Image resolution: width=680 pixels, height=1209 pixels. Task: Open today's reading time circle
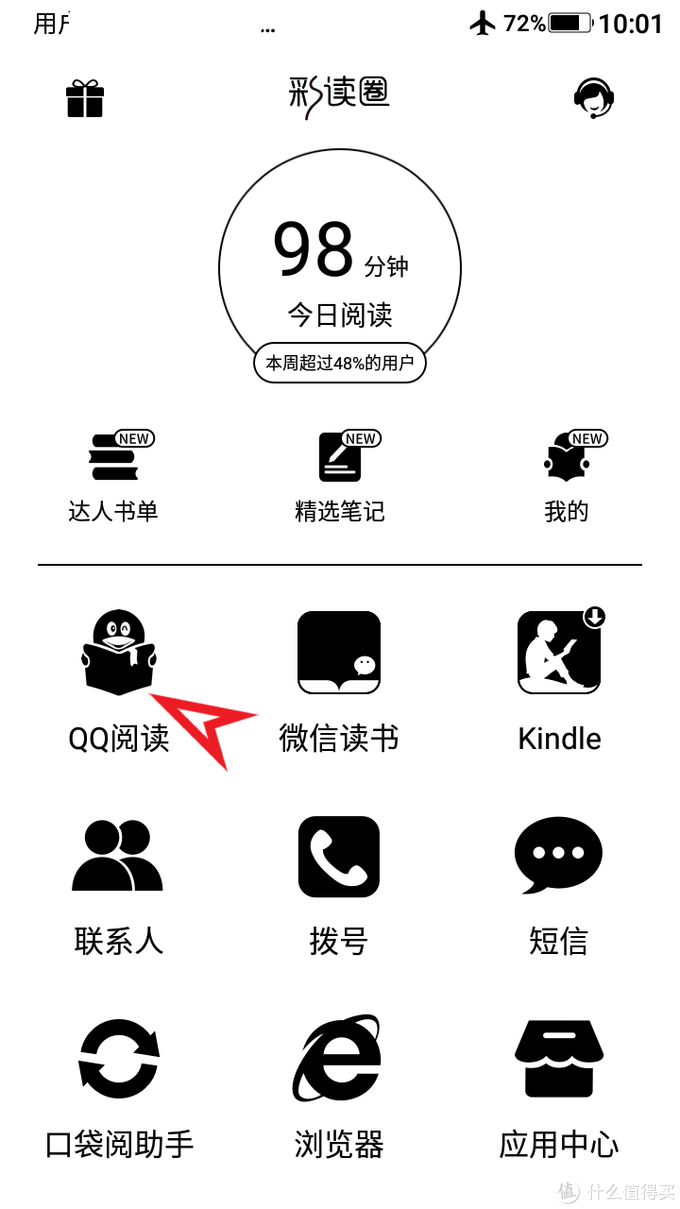pos(340,267)
